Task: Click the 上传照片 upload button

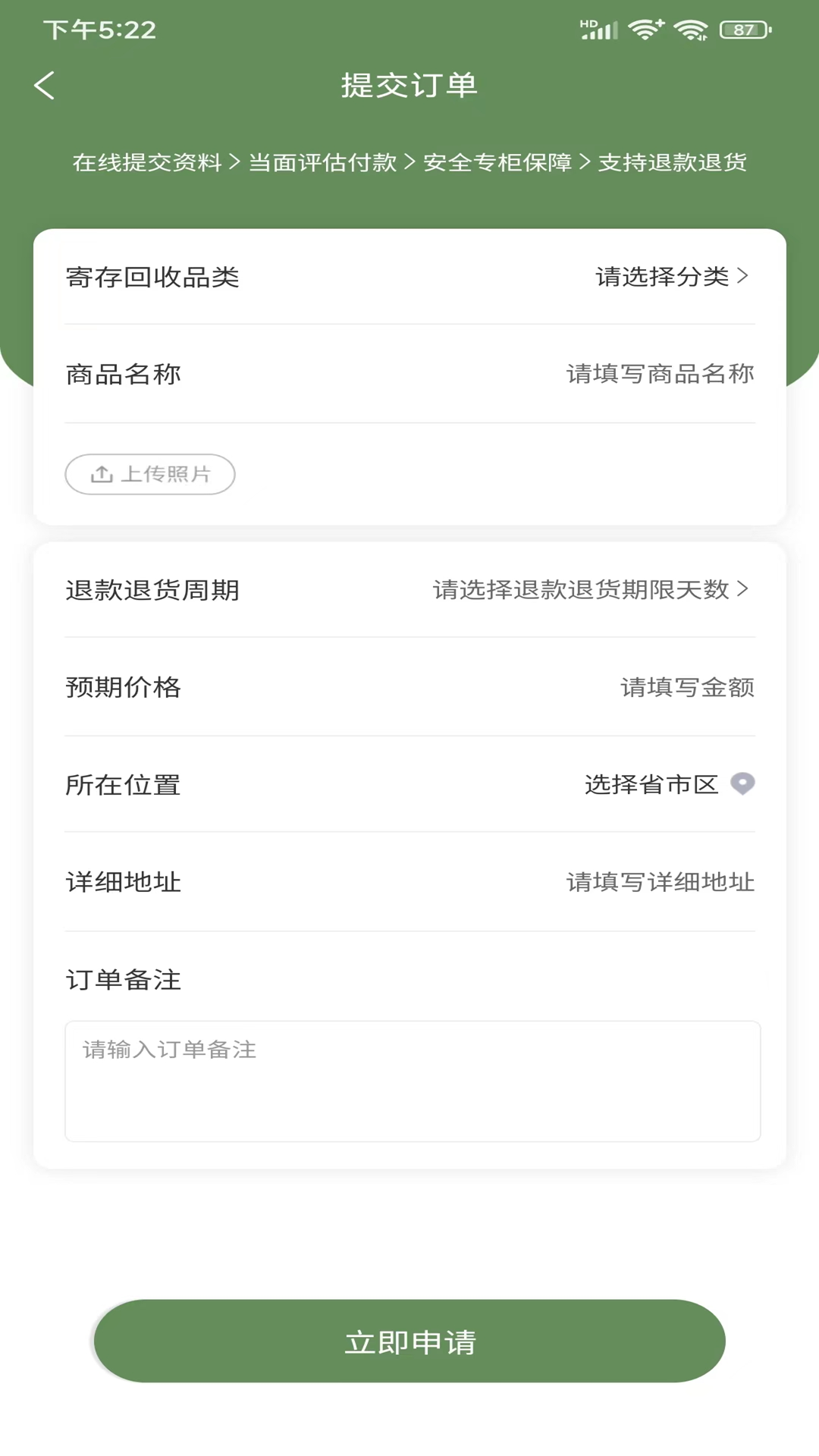Action: [x=149, y=474]
